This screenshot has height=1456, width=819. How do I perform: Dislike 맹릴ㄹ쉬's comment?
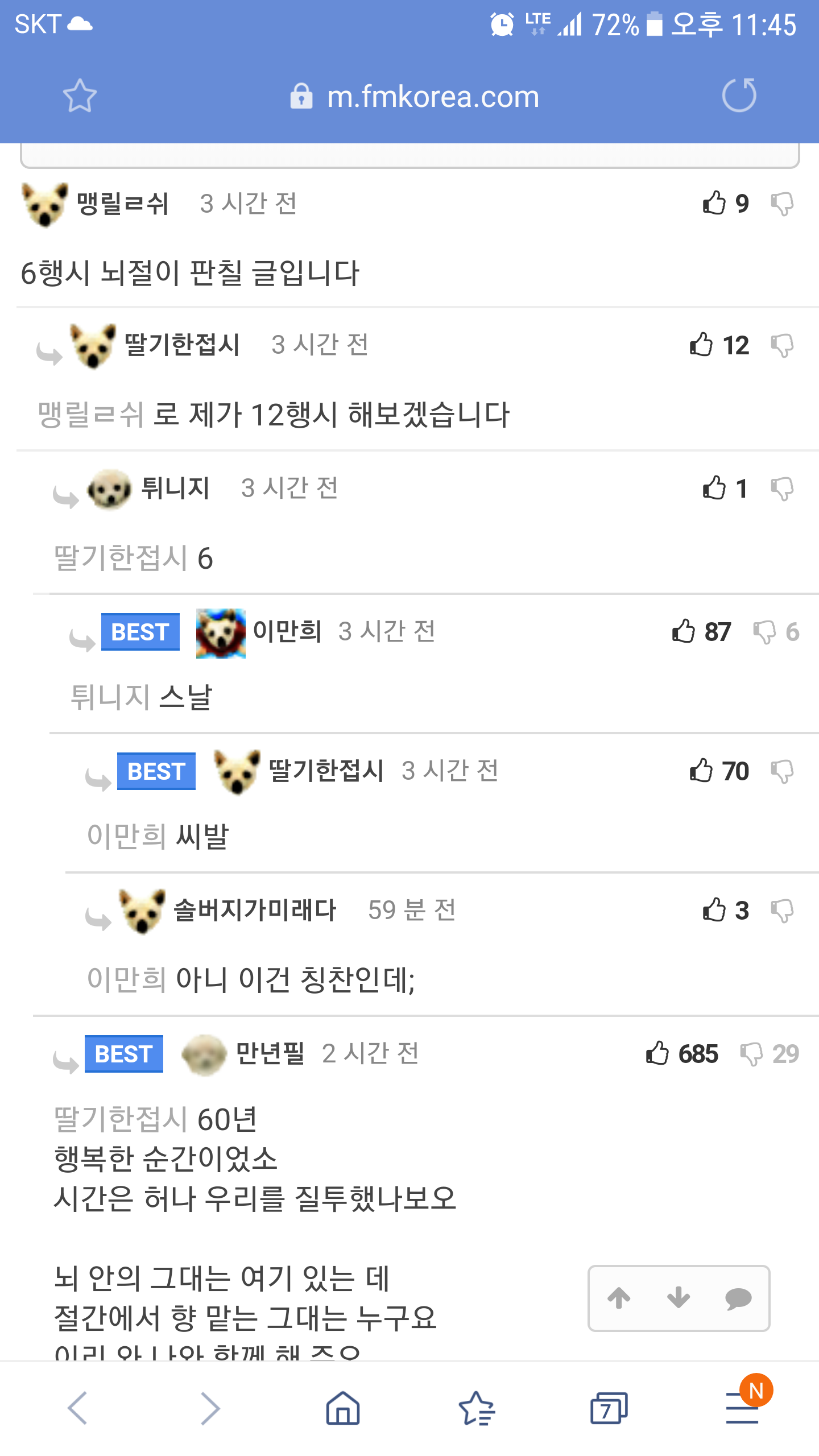[x=783, y=204]
